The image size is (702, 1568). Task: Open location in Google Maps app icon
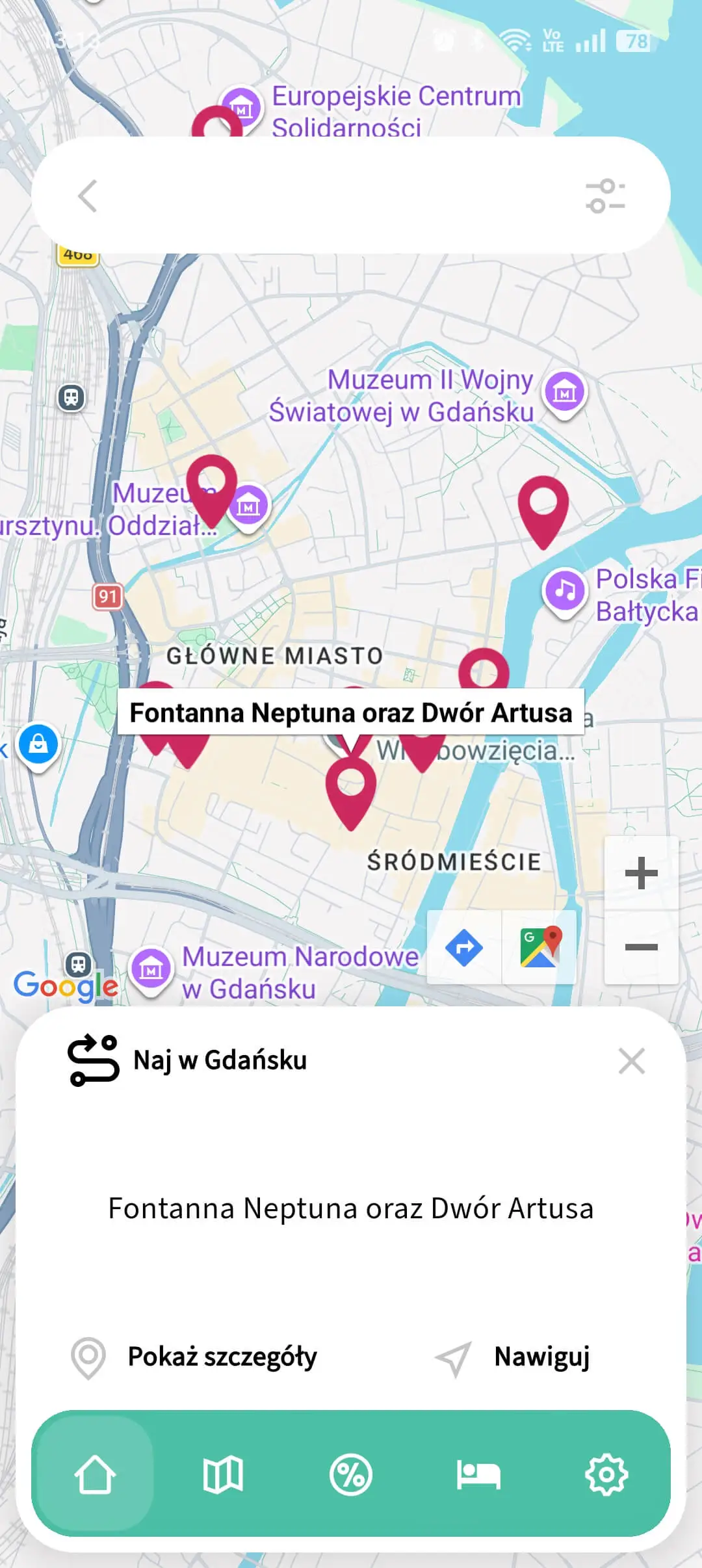(539, 947)
